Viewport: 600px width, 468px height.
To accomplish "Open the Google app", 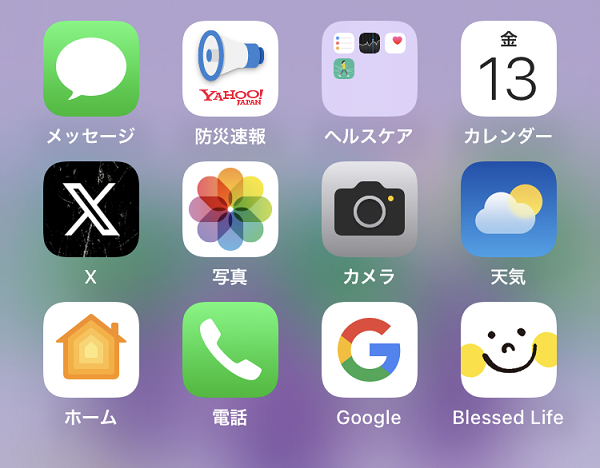I will click(369, 349).
